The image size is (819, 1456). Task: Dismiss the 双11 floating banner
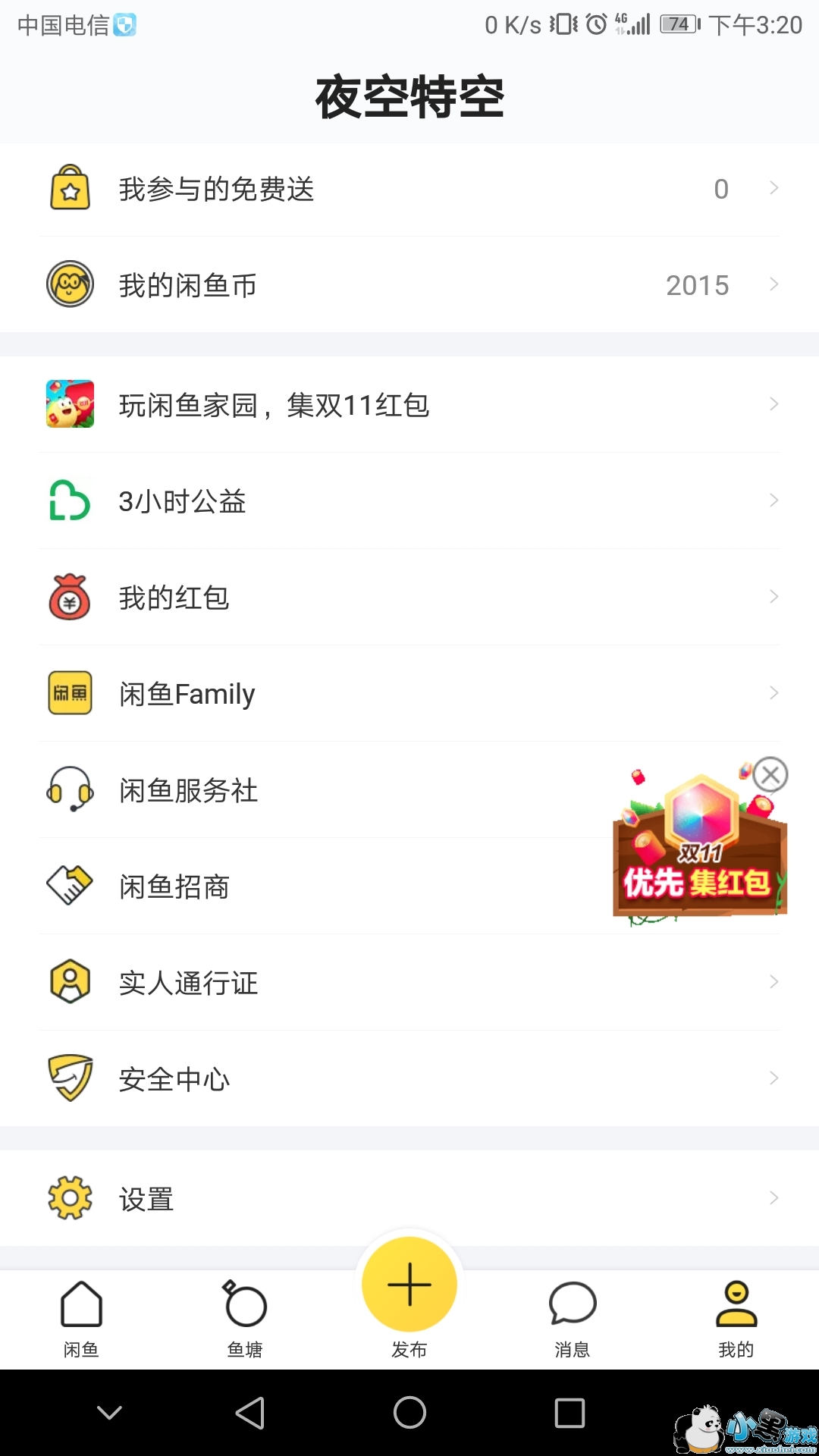tap(771, 774)
